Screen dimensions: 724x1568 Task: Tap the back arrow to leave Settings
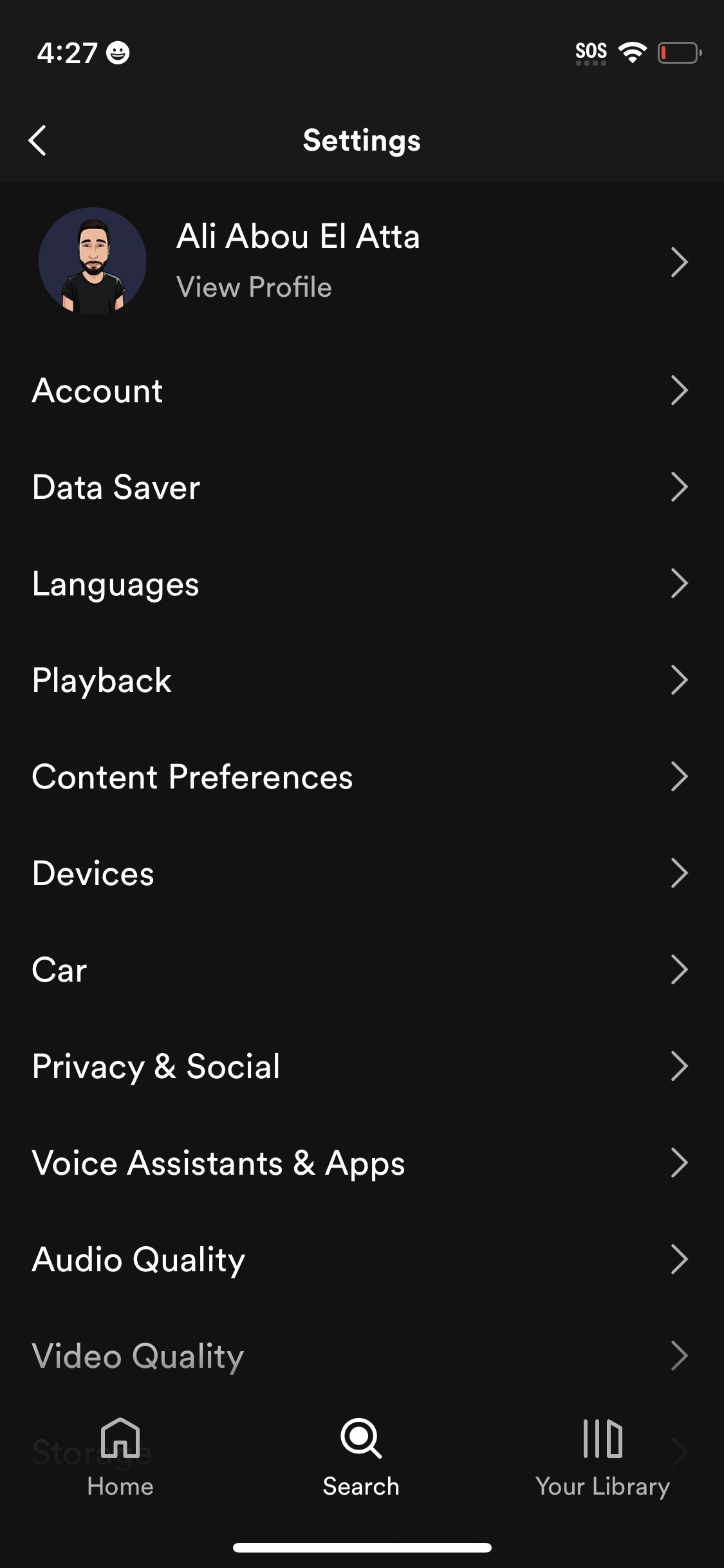click(x=37, y=140)
